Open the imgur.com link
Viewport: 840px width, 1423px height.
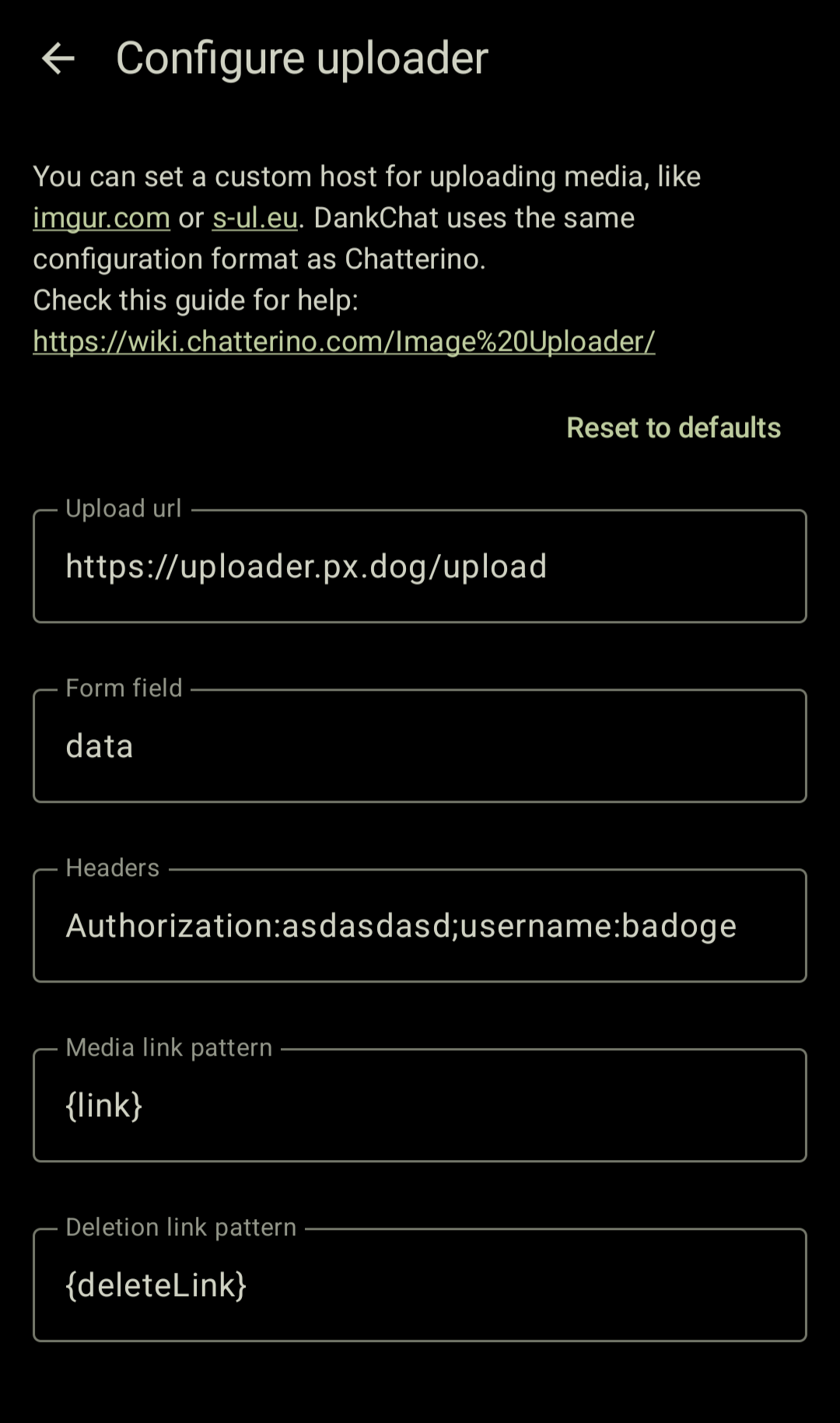(101, 219)
